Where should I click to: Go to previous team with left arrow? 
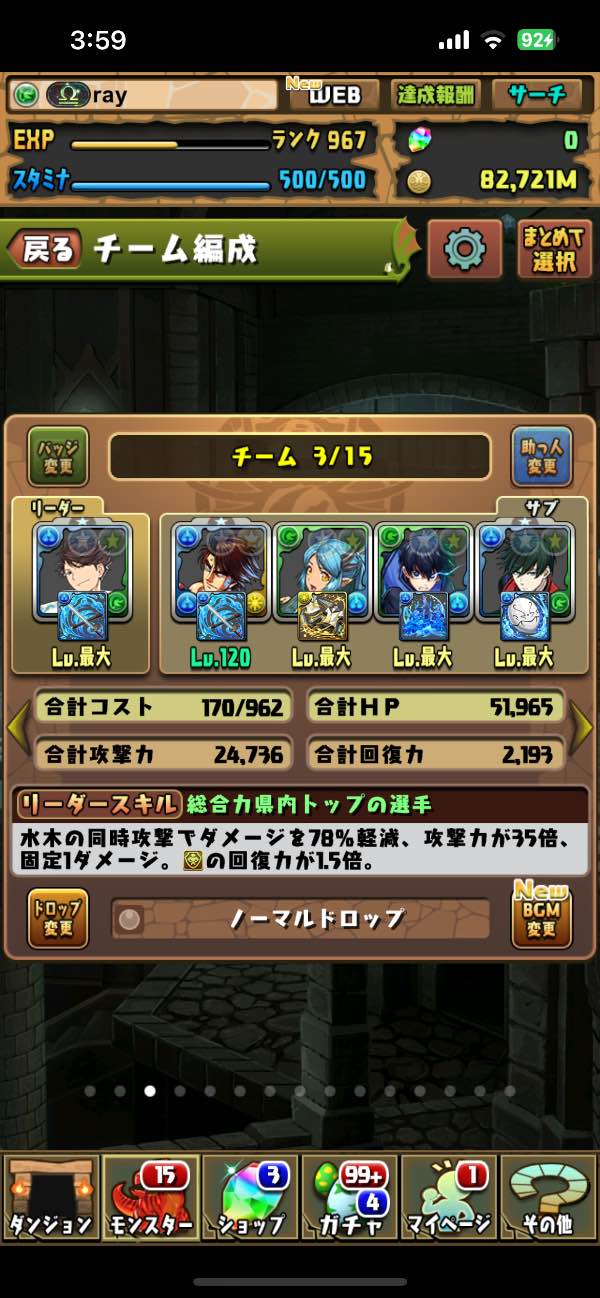(x=19, y=729)
